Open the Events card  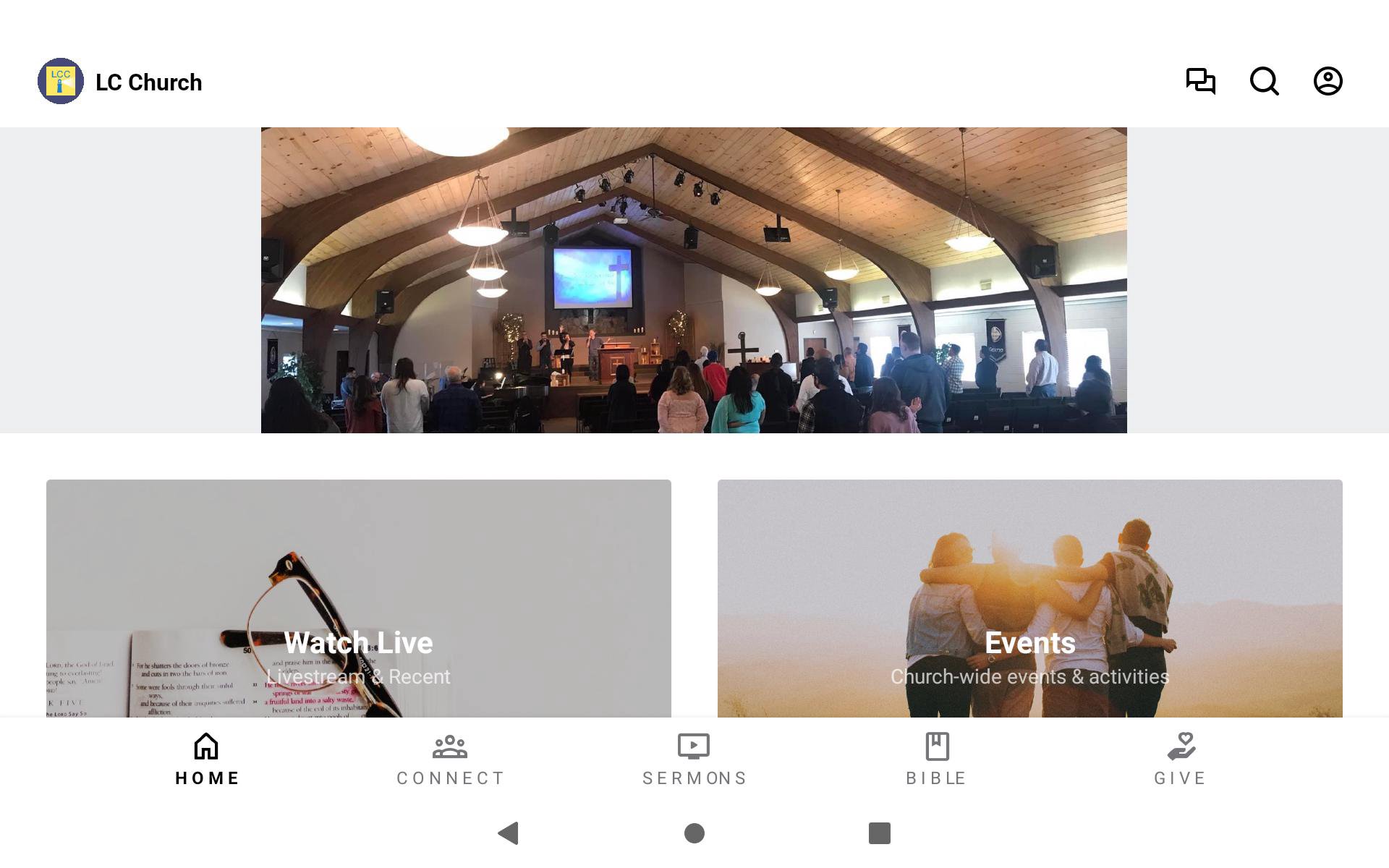coord(1029,599)
